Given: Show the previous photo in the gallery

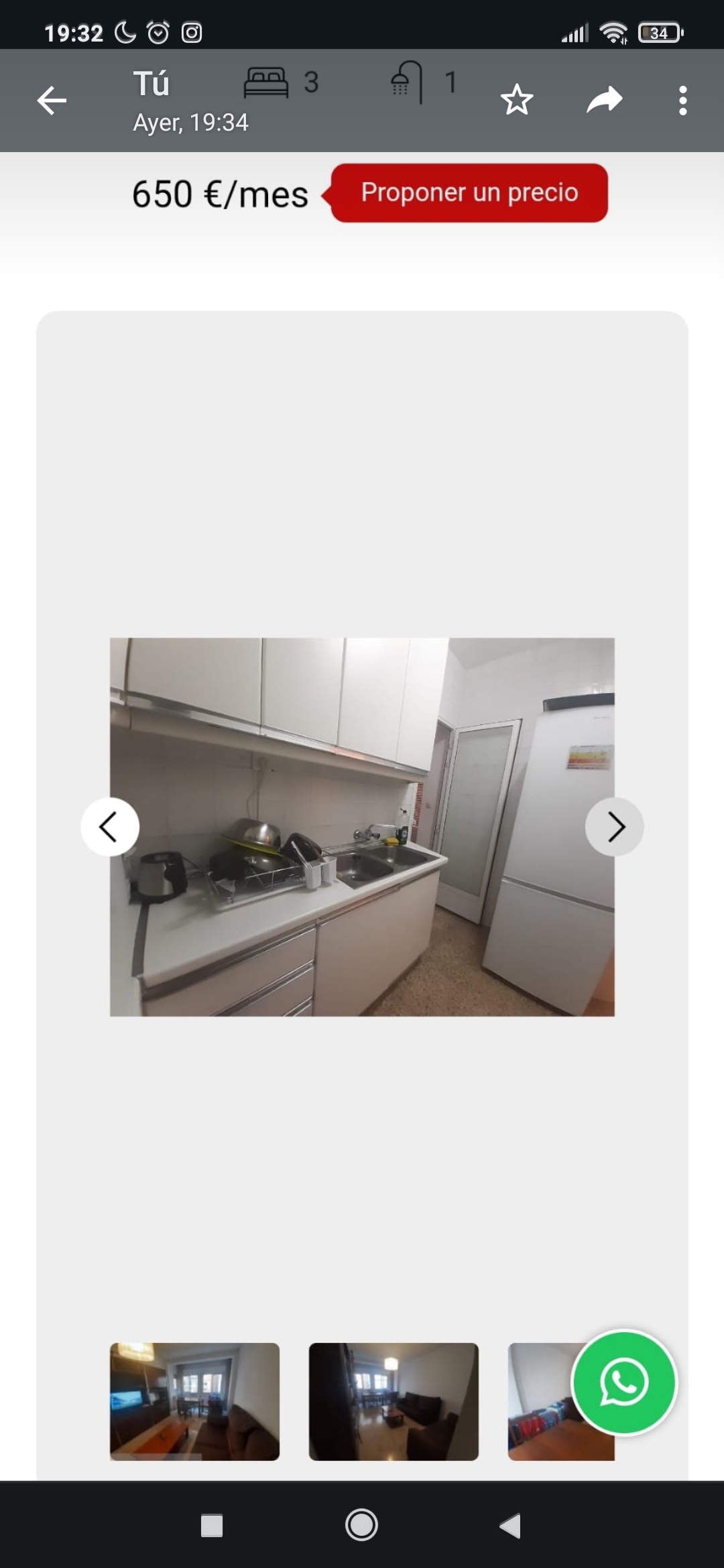Looking at the screenshot, I should pyautogui.click(x=109, y=827).
